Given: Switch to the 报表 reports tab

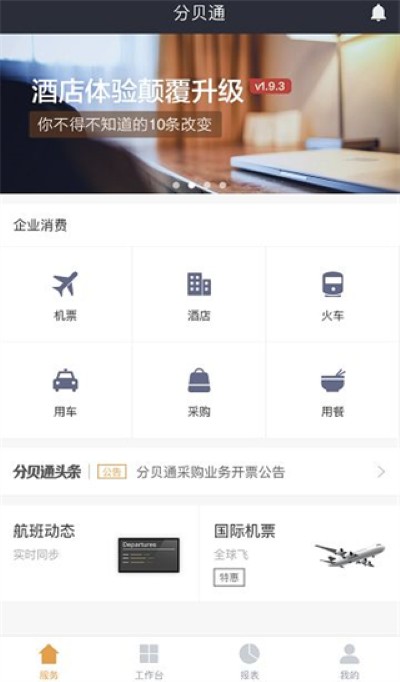Looking at the screenshot, I should pyautogui.click(x=250, y=661).
